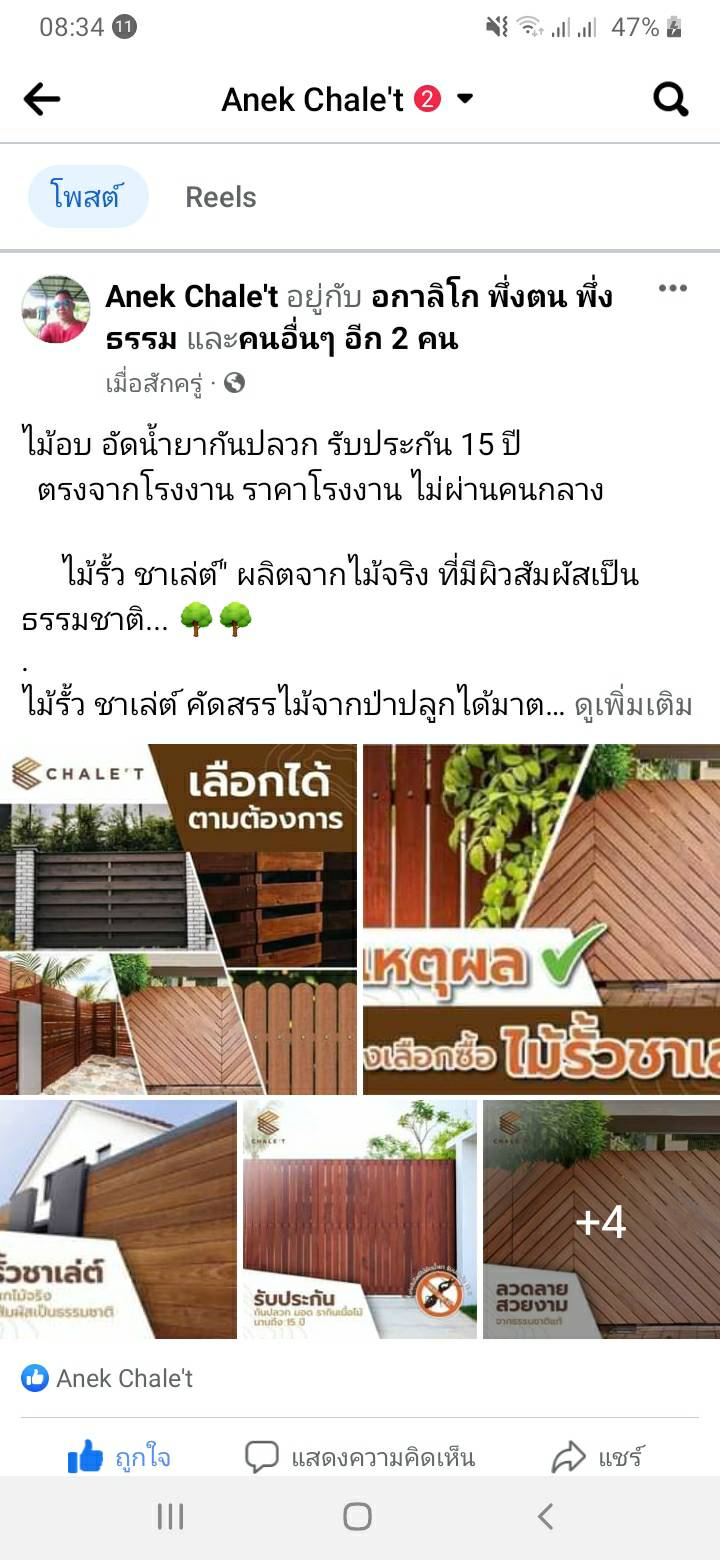Open the เลือกได้ ตามต้องการ fence photo
720x1560 pixels.
(x=178, y=919)
